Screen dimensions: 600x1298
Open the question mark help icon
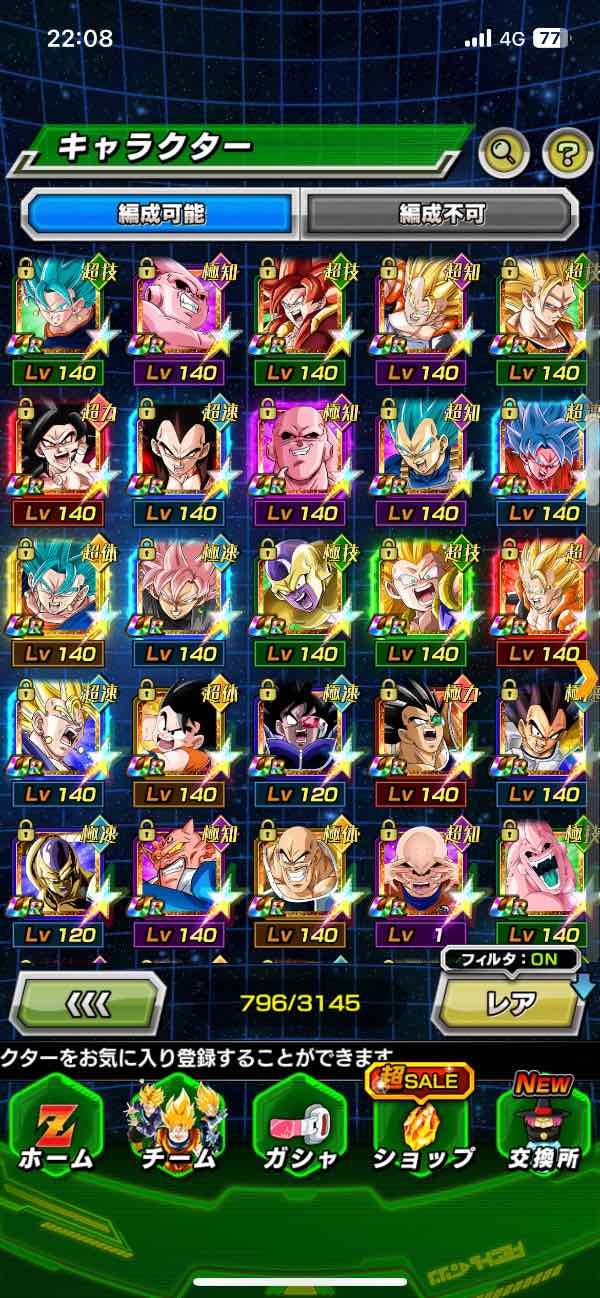pos(567,153)
